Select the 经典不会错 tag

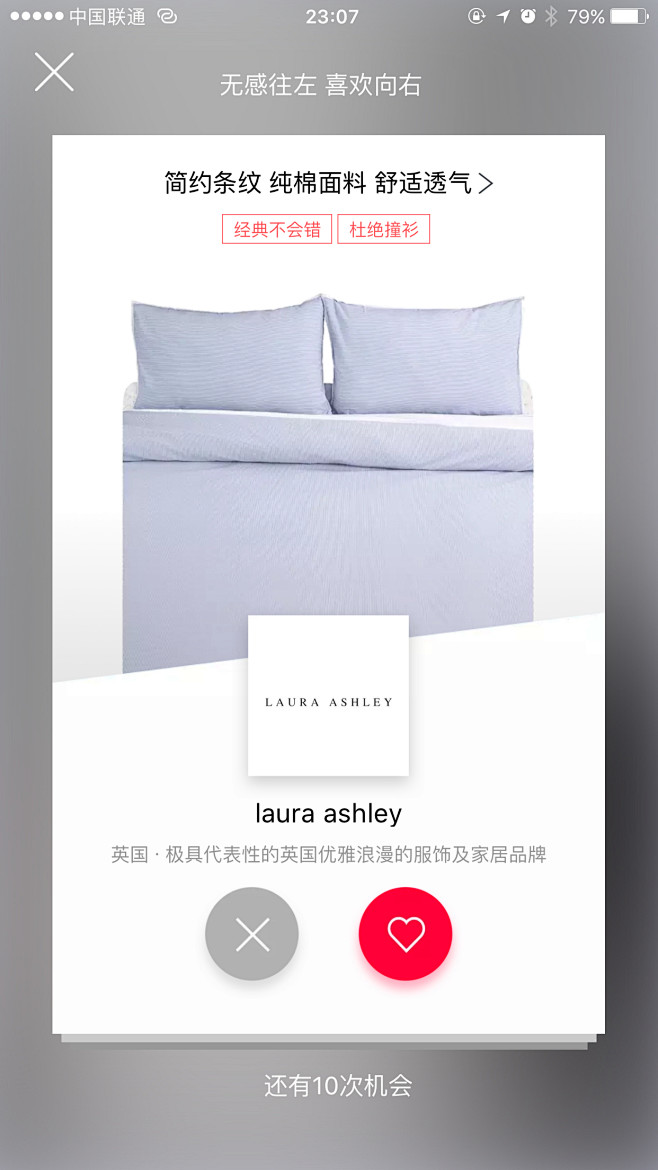tap(277, 230)
